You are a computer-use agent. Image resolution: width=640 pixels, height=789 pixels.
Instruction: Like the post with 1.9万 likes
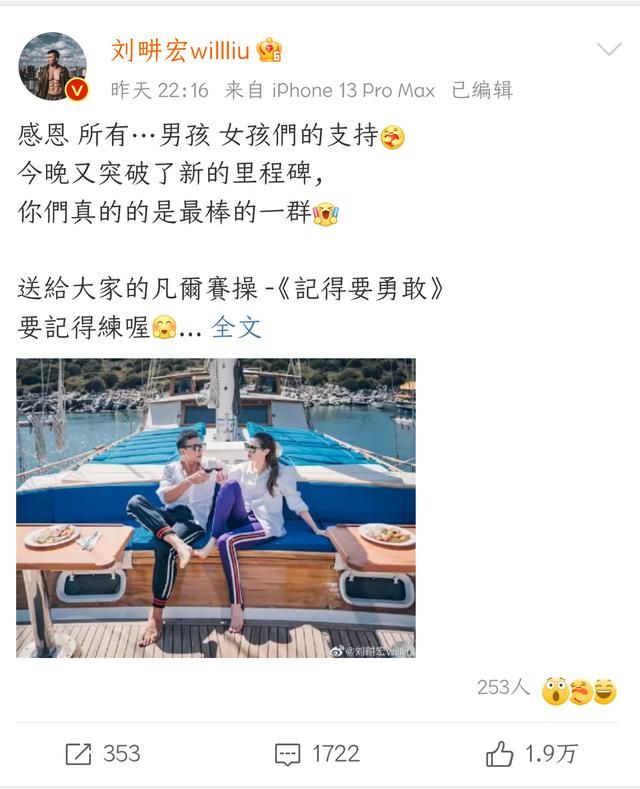pos(531,754)
